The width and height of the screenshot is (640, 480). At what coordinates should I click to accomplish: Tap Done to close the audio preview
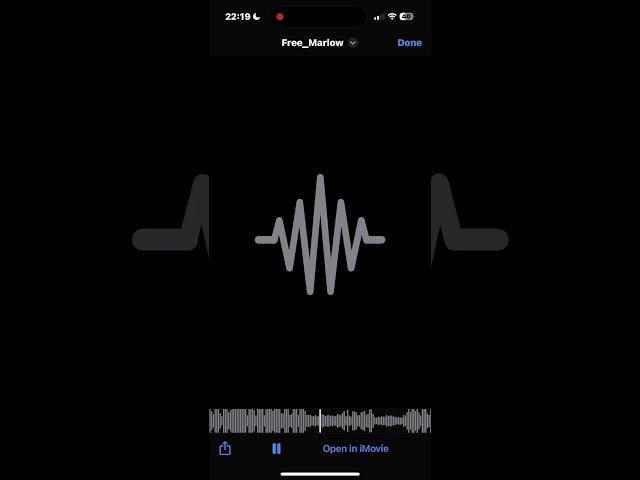[x=409, y=43]
